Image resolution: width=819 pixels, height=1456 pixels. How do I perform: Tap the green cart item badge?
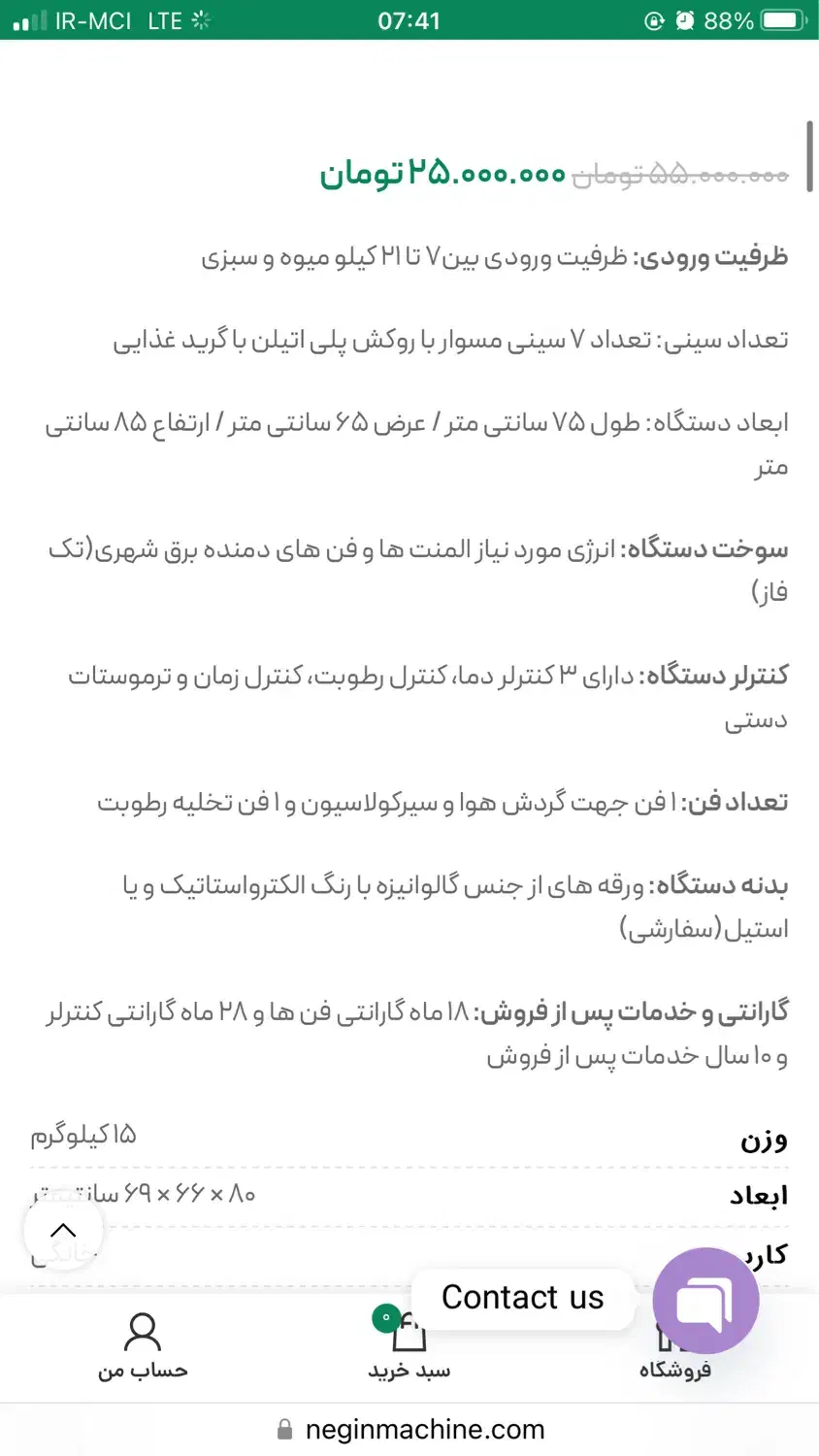(x=386, y=1318)
